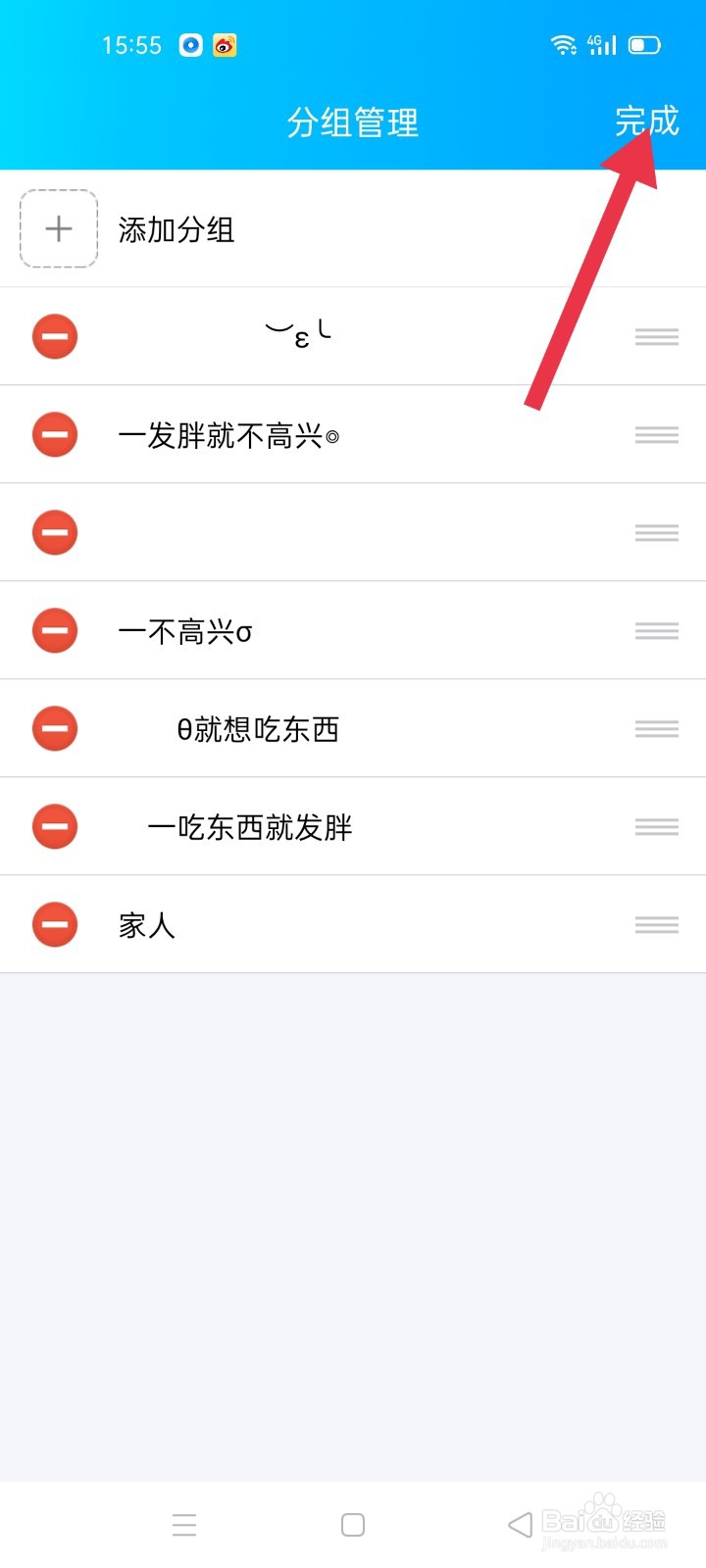Delete the group 一发胖就不高兴

[55, 434]
